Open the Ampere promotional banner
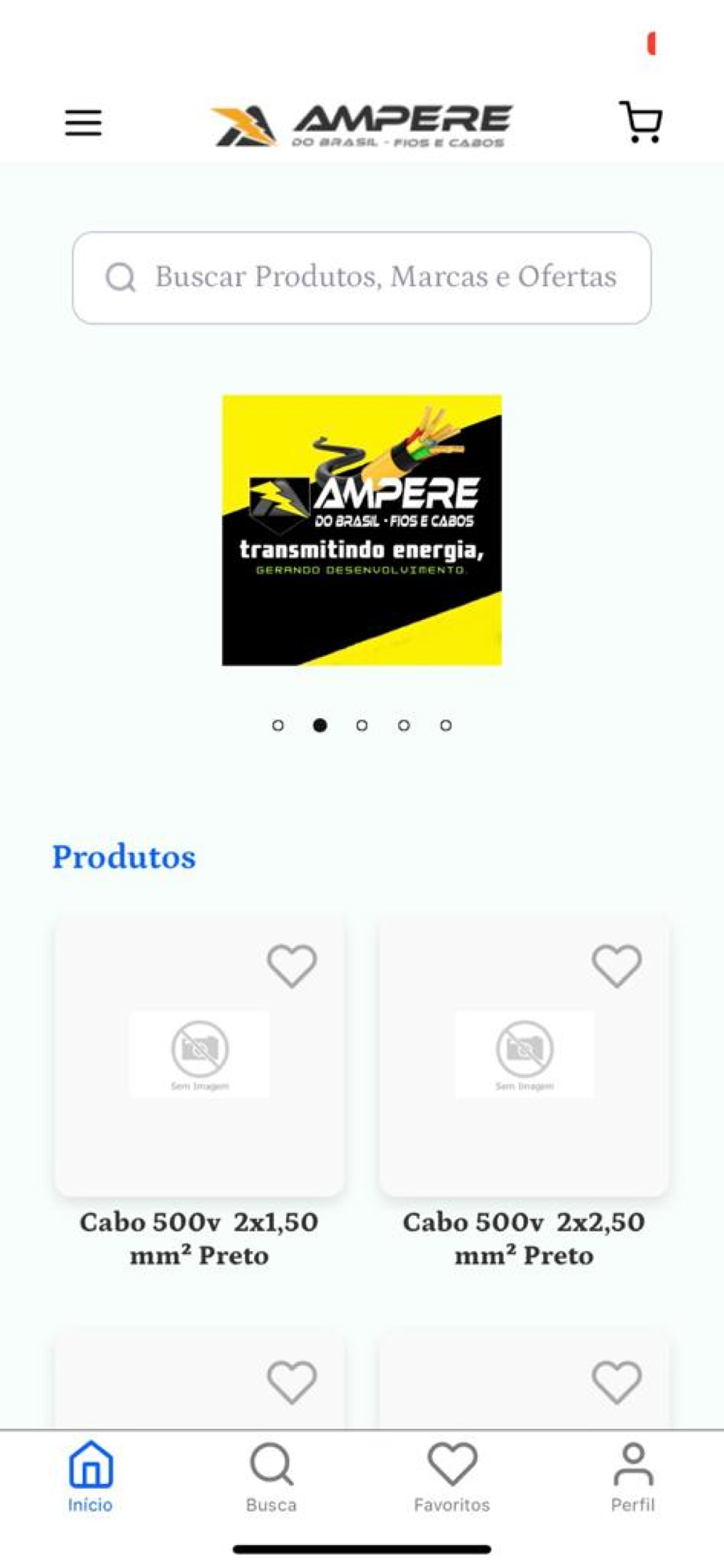 coord(362,530)
